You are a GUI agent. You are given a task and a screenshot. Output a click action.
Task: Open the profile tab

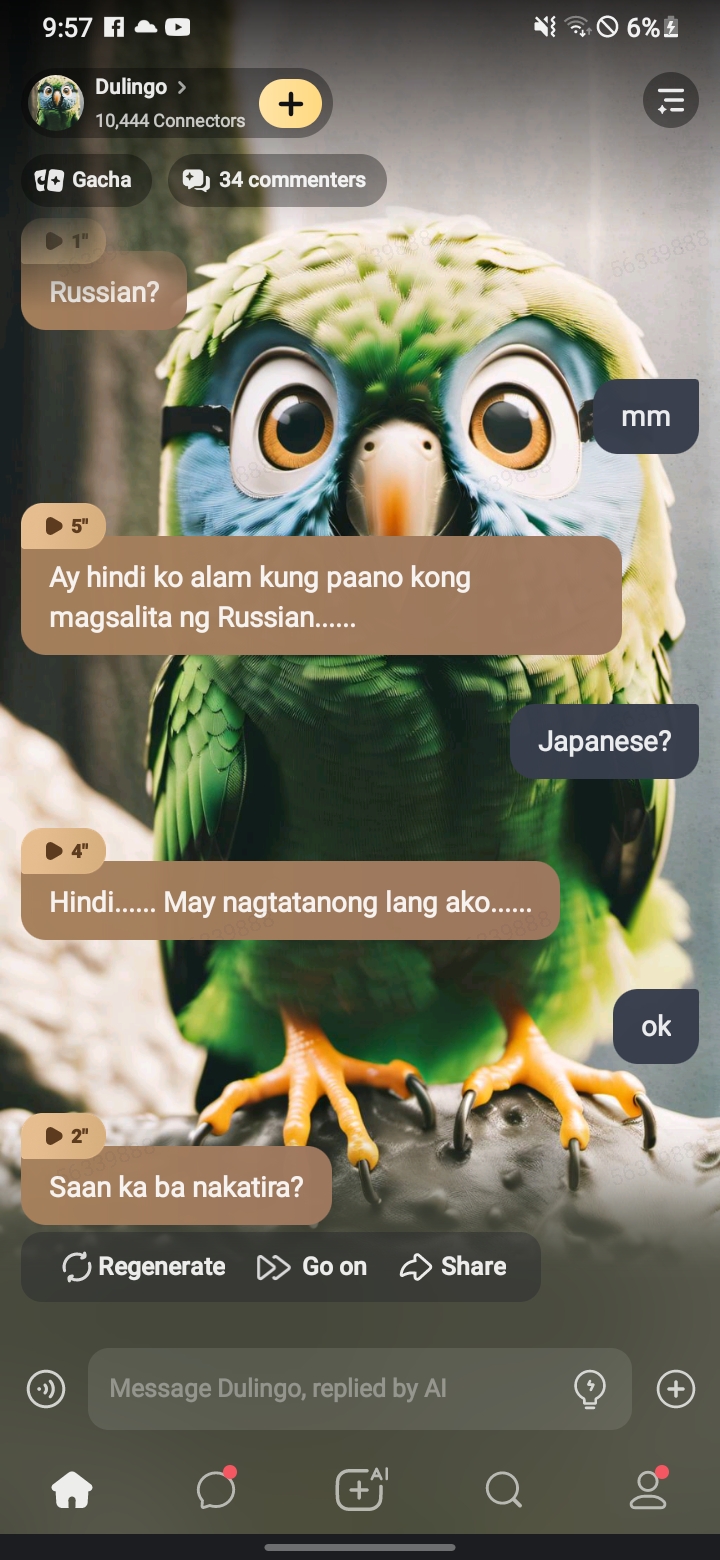tap(648, 1491)
